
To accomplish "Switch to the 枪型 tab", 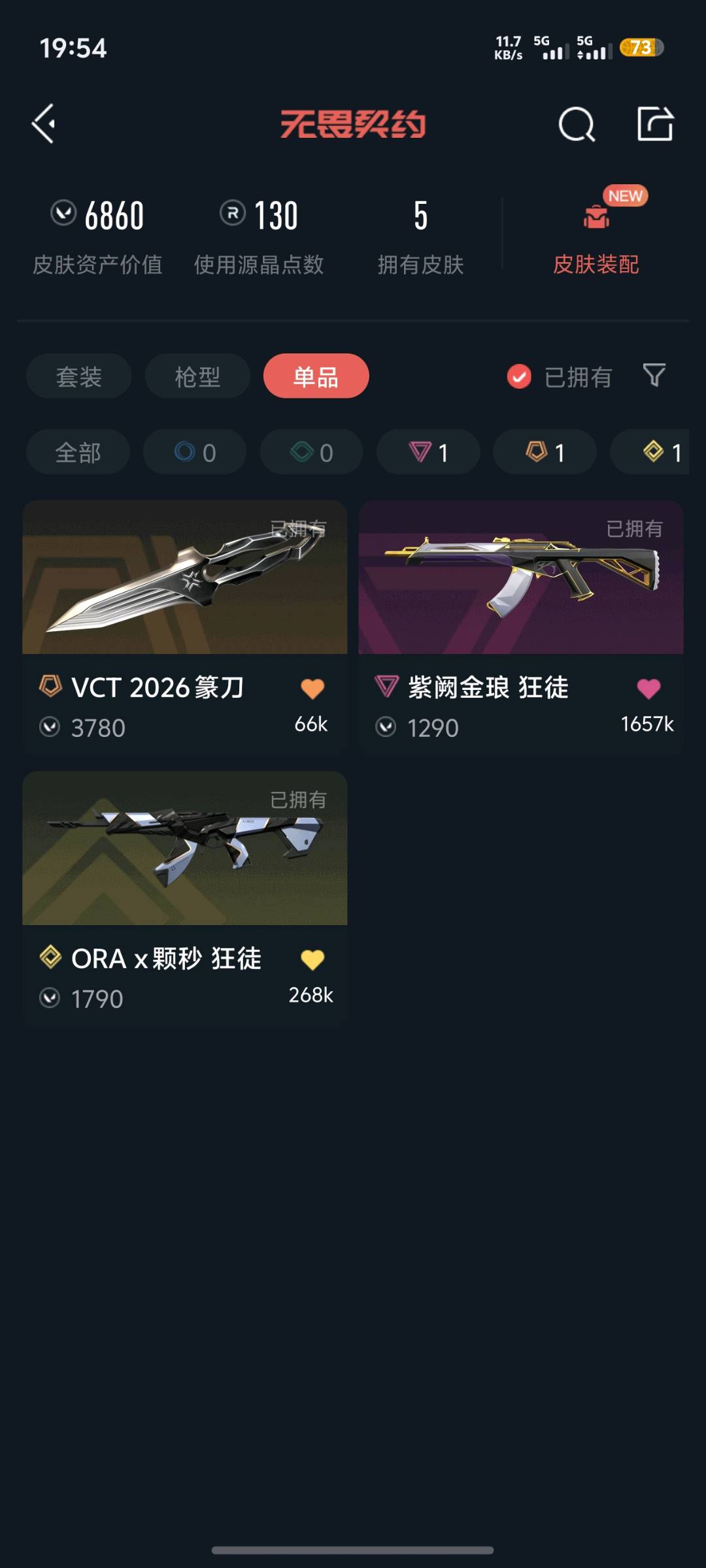I will pos(197,376).
